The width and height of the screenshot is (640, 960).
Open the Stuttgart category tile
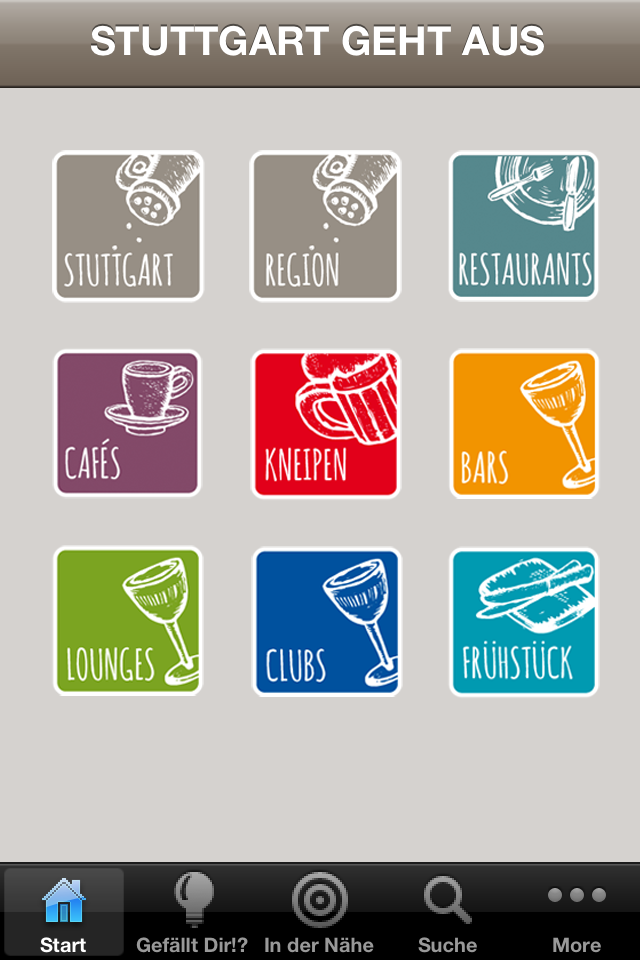pos(128,226)
